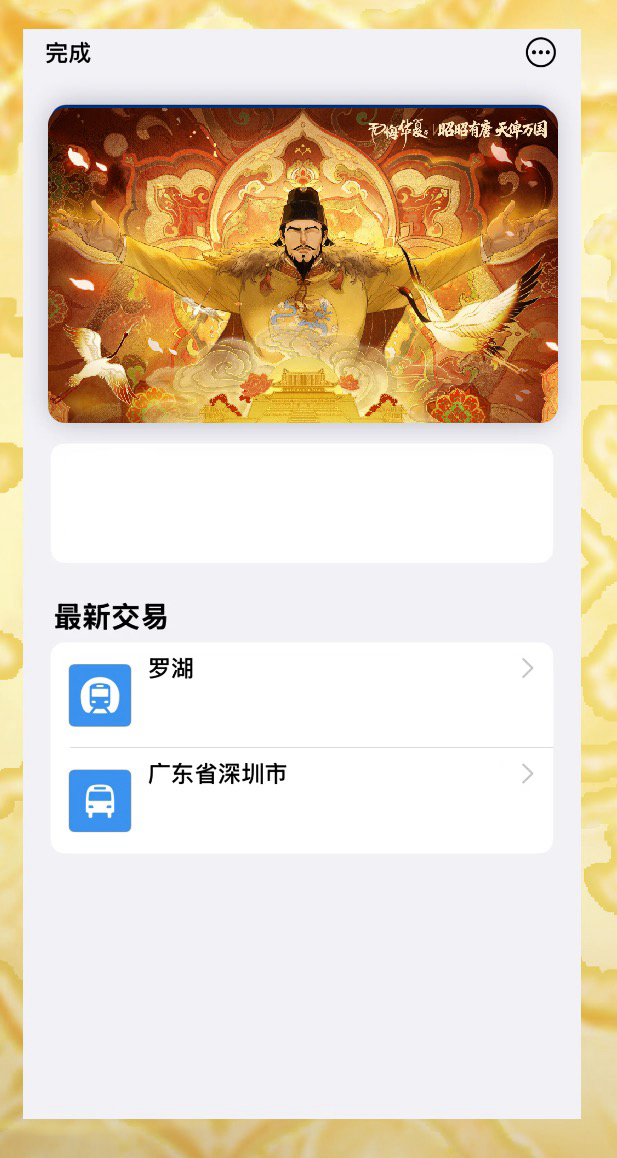Image resolution: width=617 pixels, height=1158 pixels.
Task: Open the transit card image
Action: (x=302, y=264)
